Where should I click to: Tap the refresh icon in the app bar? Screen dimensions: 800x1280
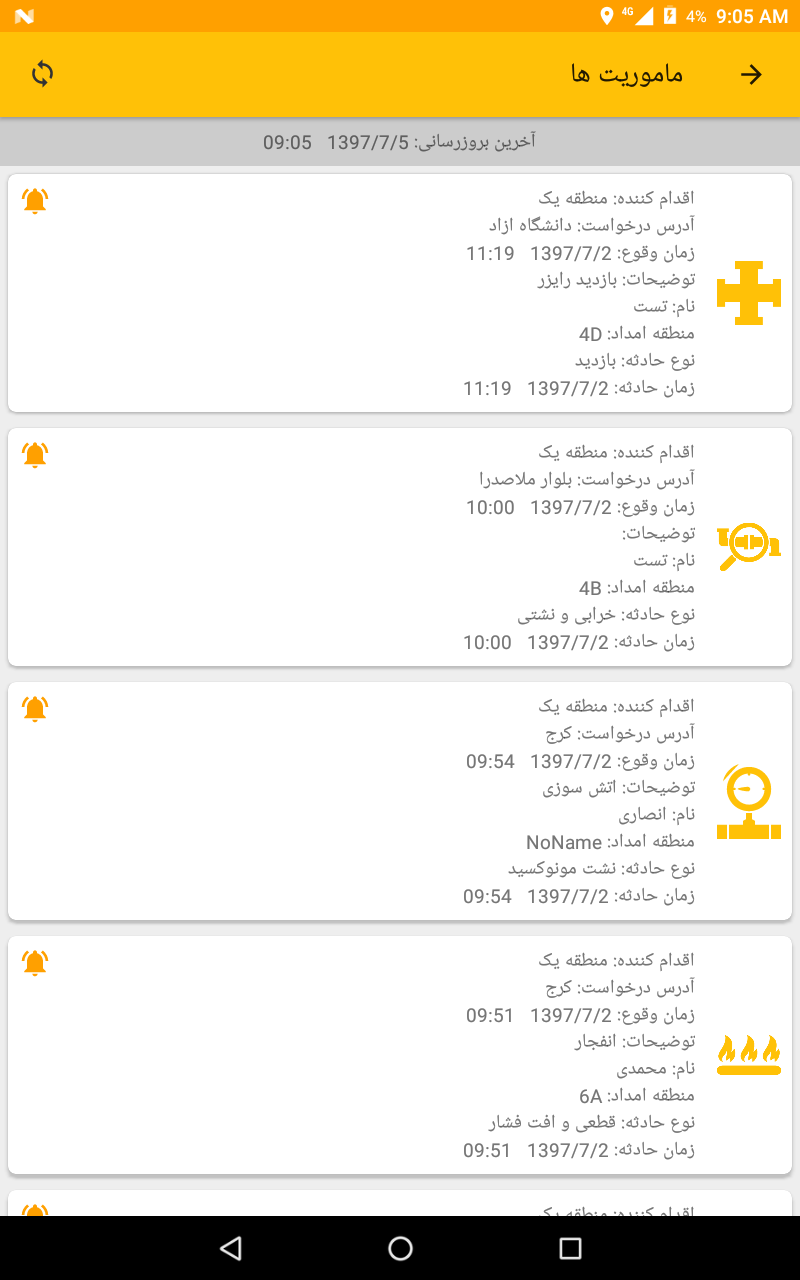42,74
